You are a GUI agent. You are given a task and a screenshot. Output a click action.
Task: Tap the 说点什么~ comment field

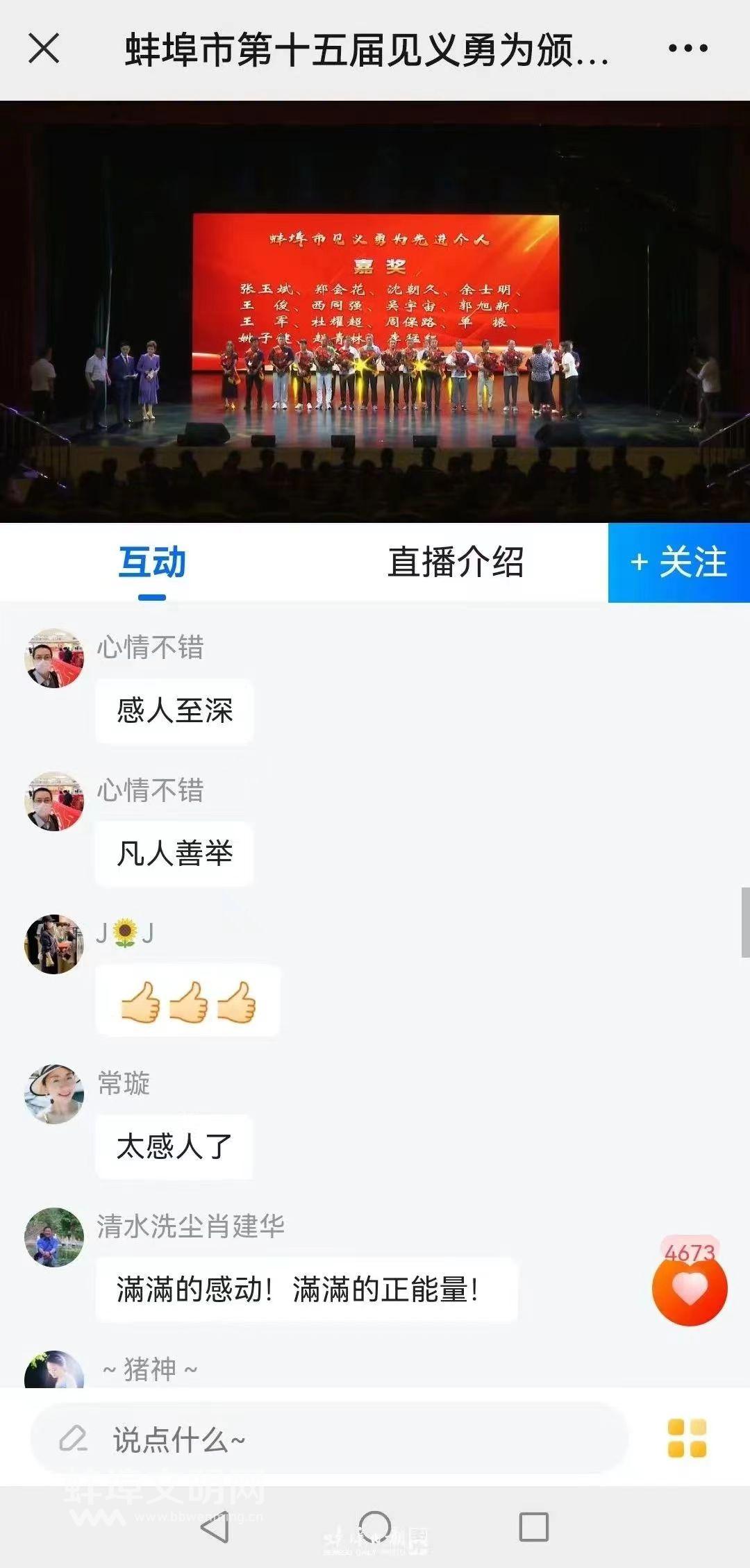point(330,1439)
